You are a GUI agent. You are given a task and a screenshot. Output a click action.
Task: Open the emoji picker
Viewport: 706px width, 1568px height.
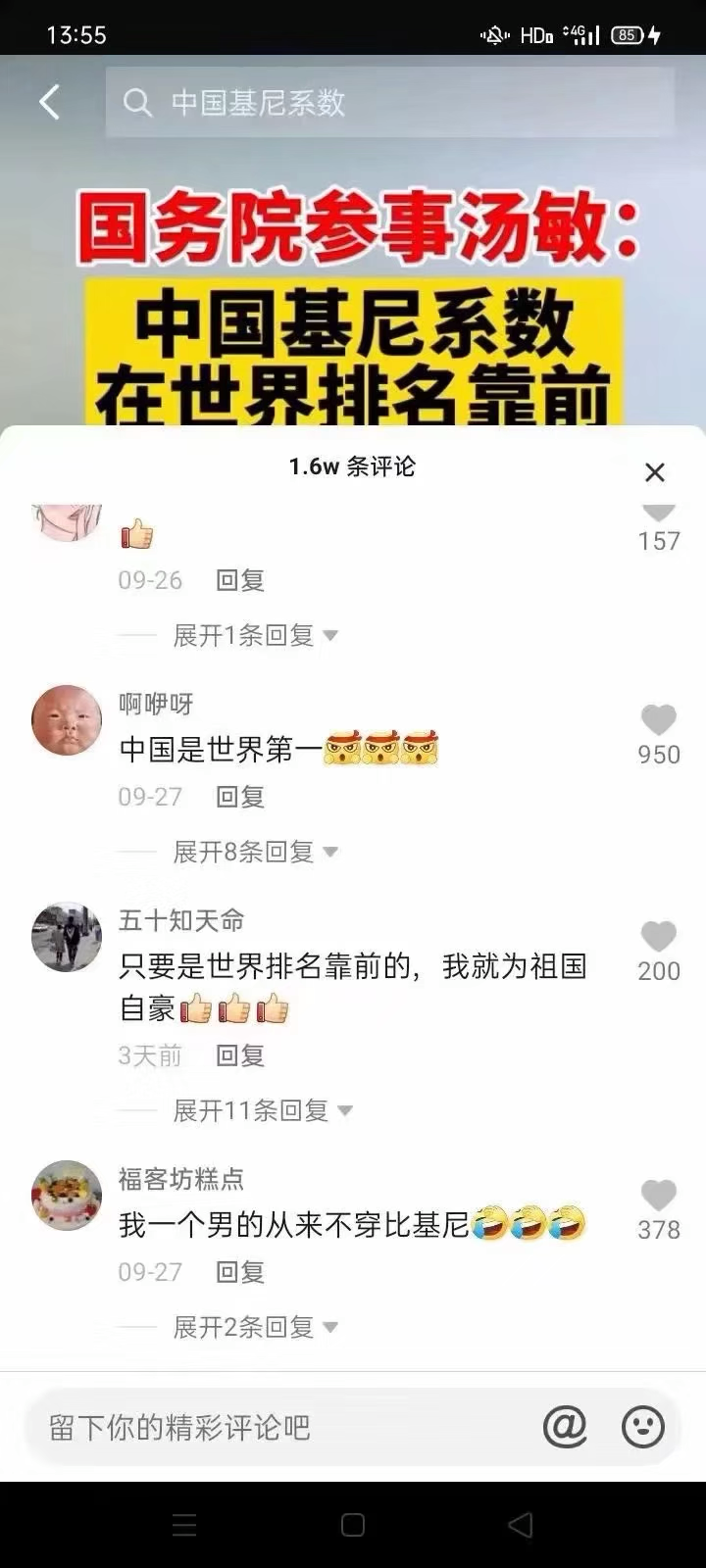(643, 1427)
